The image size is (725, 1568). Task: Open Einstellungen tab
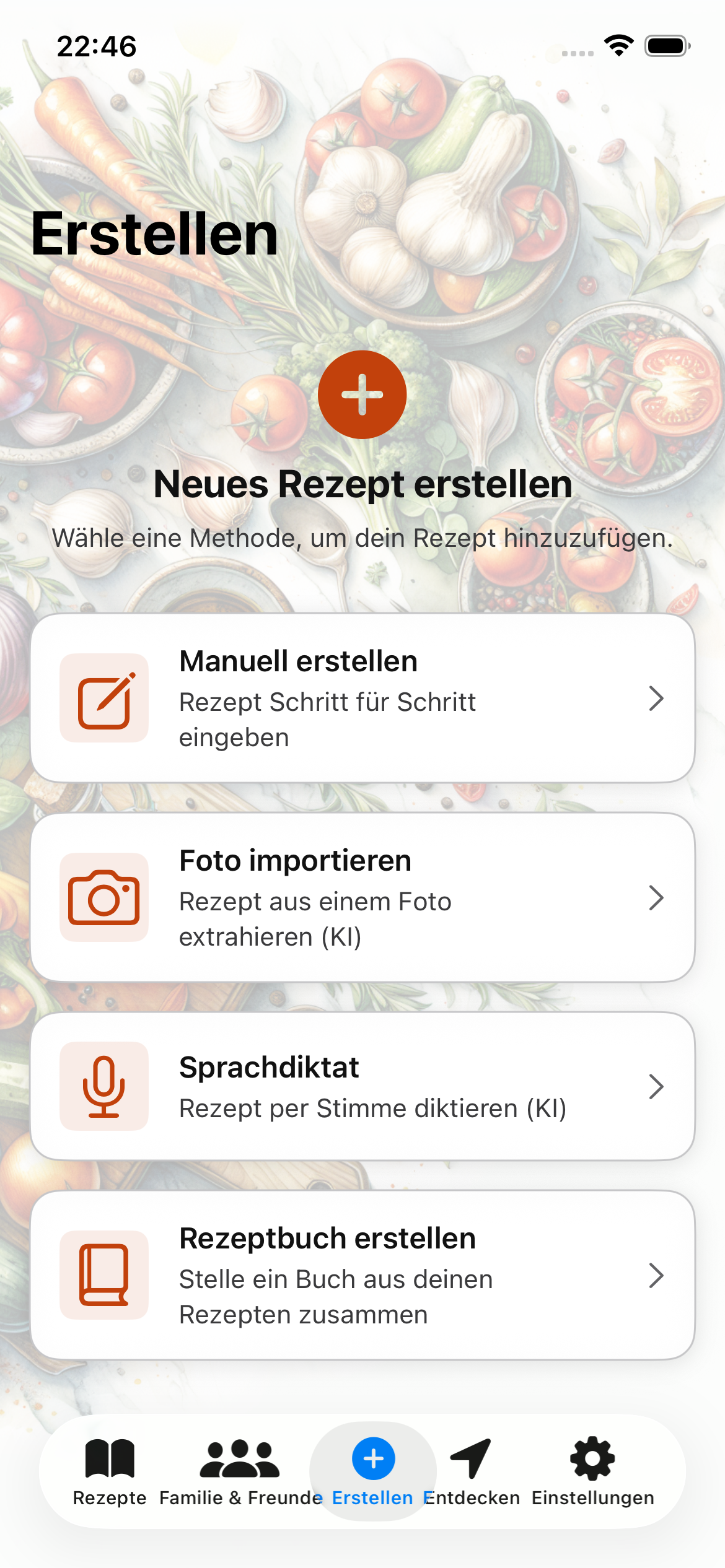click(x=592, y=1471)
